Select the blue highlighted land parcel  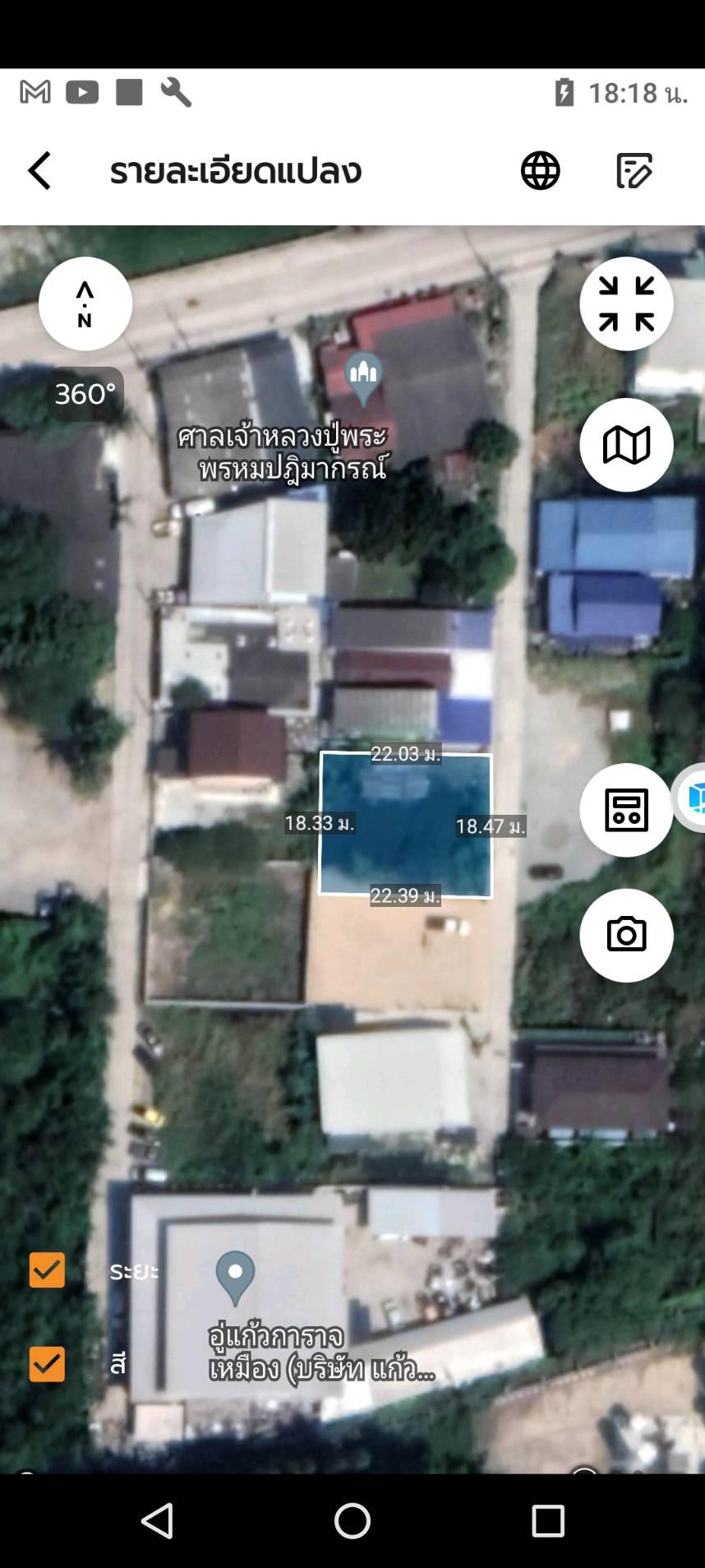[406, 824]
